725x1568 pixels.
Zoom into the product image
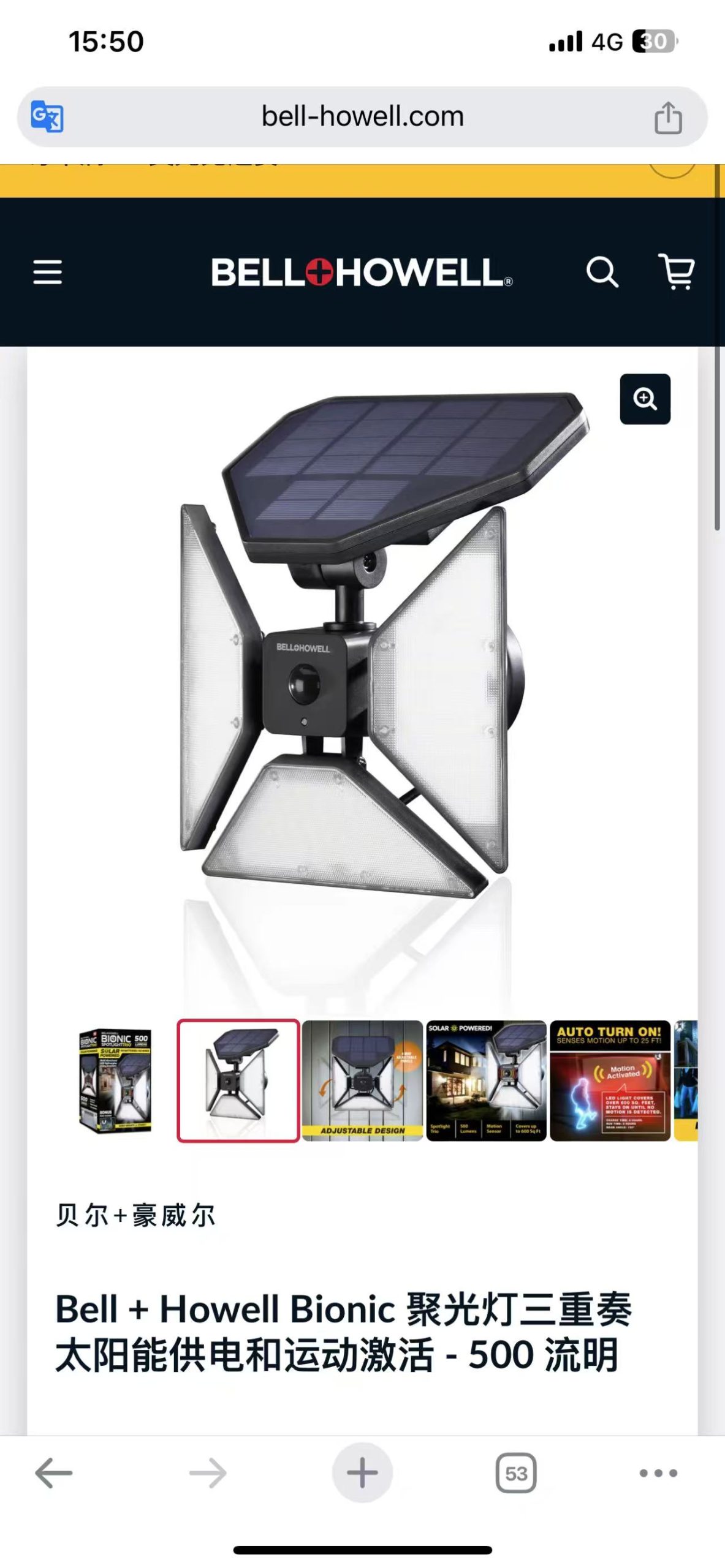(x=645, y=399)
